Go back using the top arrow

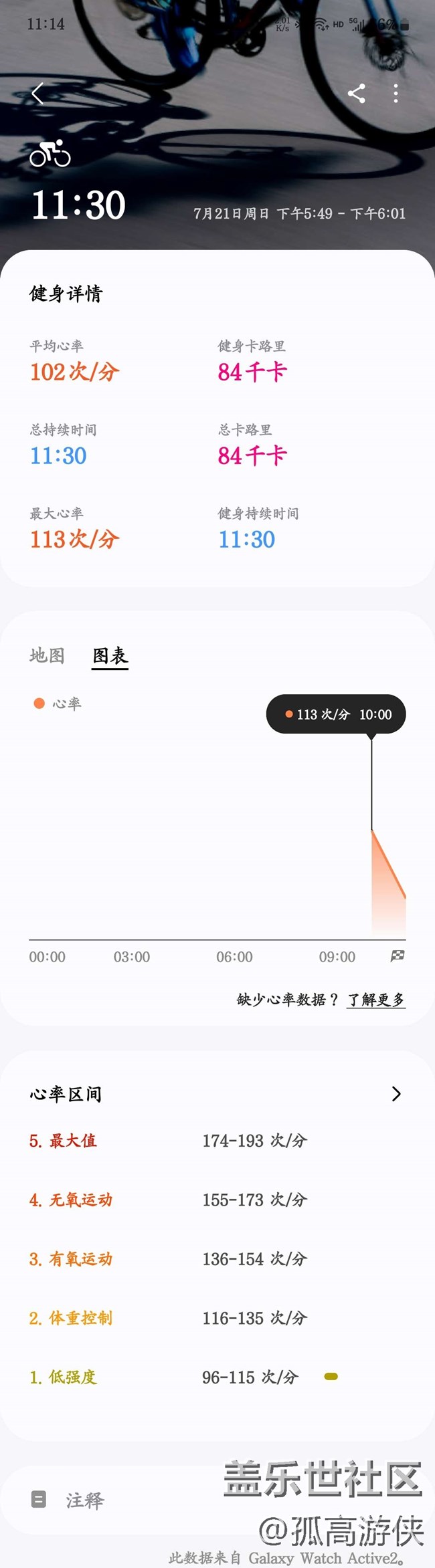click(38, 94)
